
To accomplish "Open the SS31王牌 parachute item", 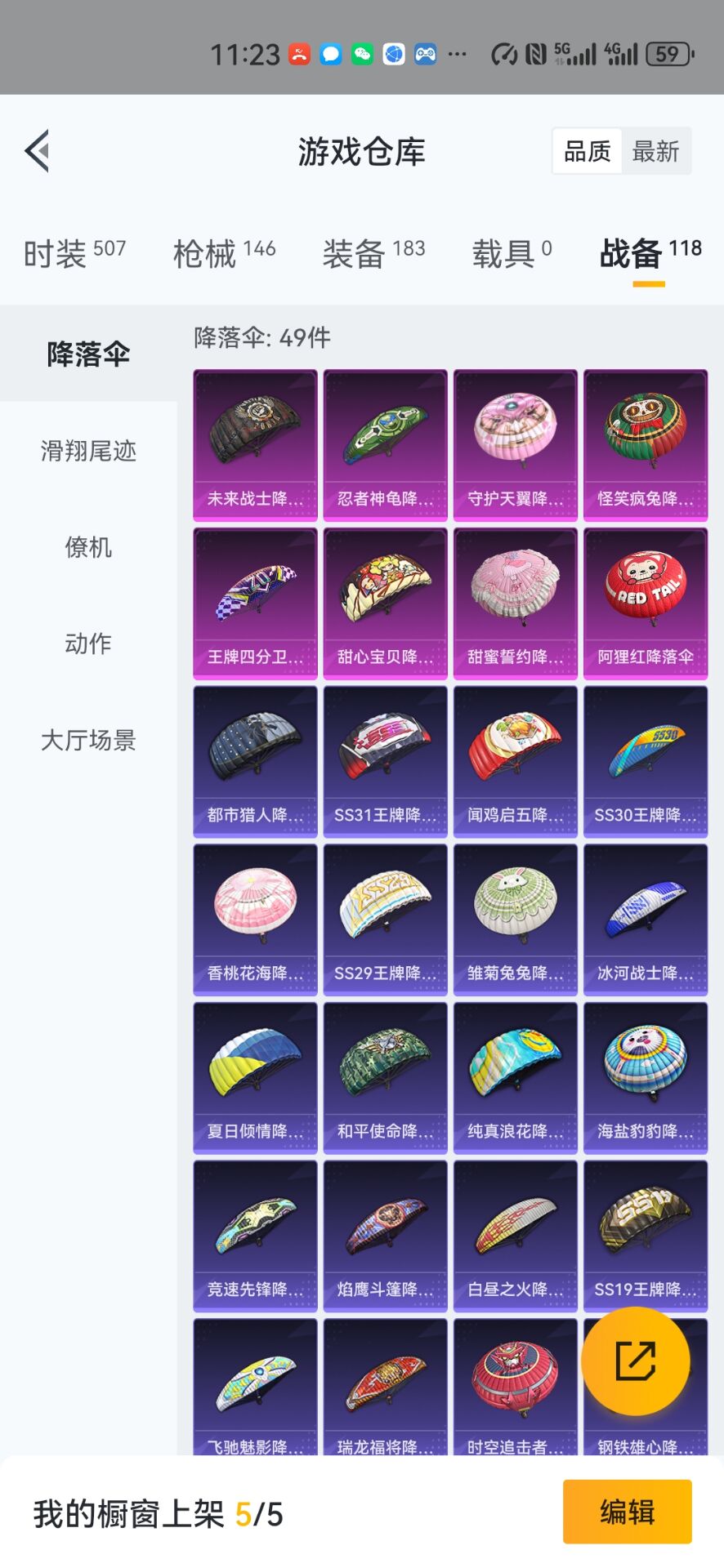I will (385, 761).
